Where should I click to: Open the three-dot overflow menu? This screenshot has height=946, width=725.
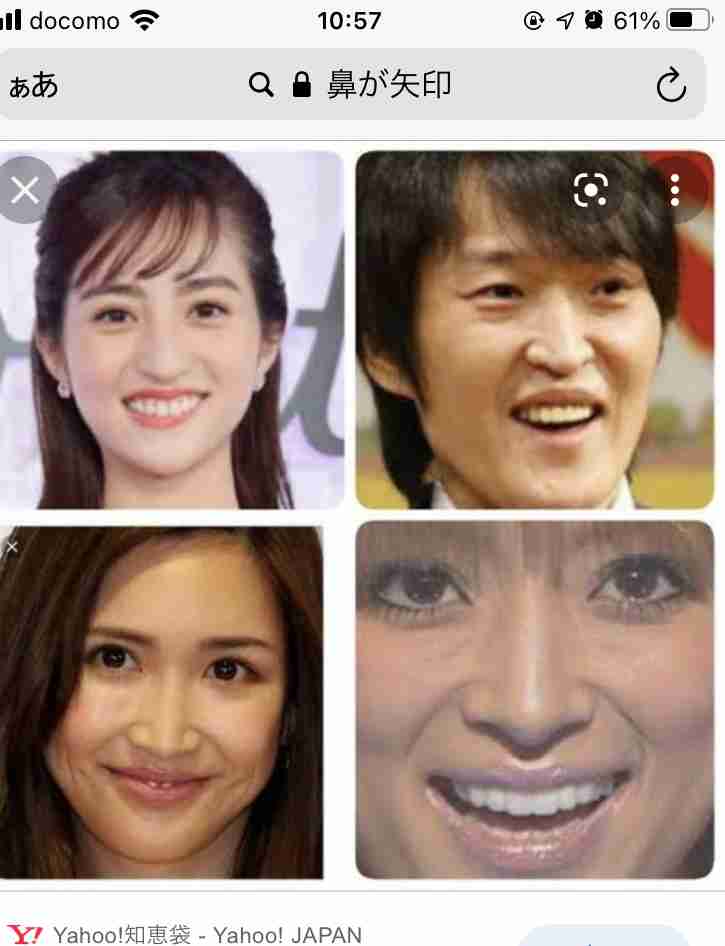point(676,190)
